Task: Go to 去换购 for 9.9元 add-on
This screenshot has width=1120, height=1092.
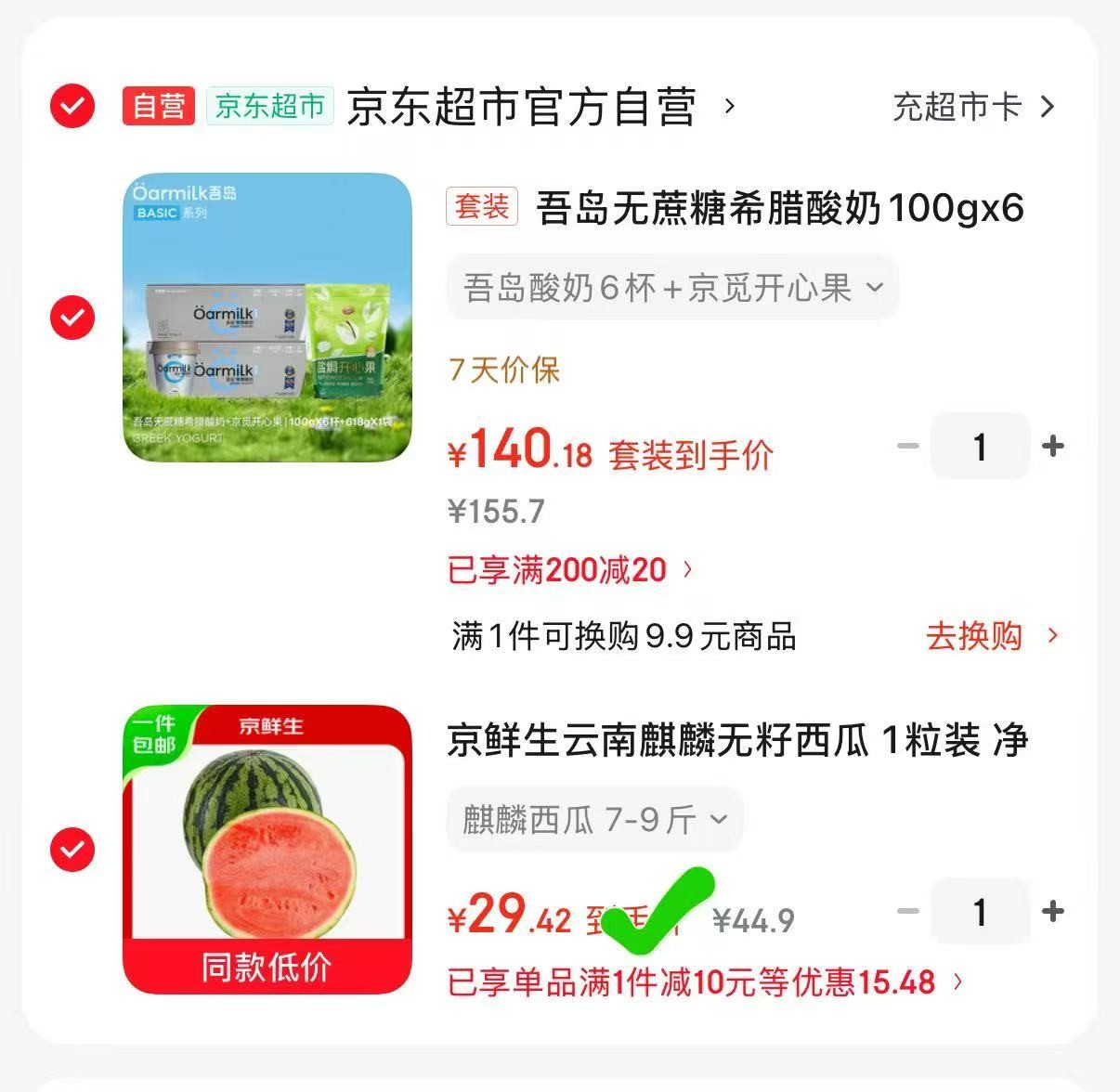Action: click(x=991, y=636)
